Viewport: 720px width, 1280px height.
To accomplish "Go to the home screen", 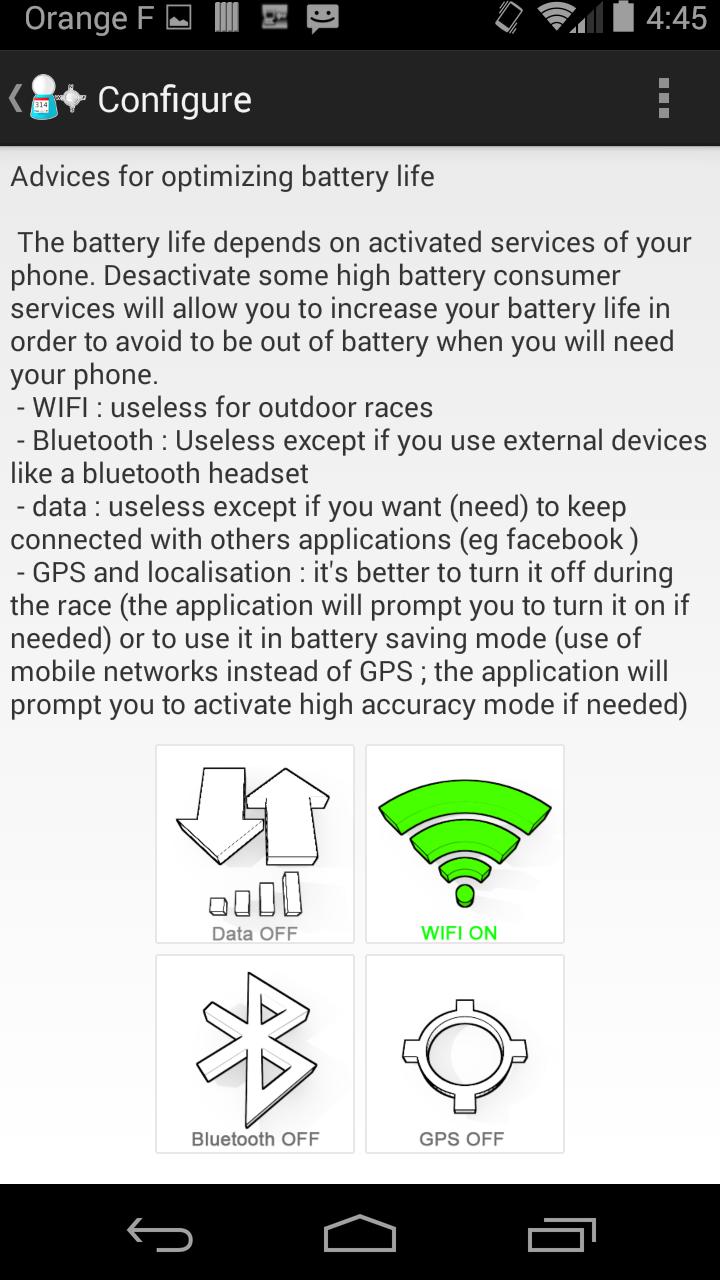I will pos(360,1235).
